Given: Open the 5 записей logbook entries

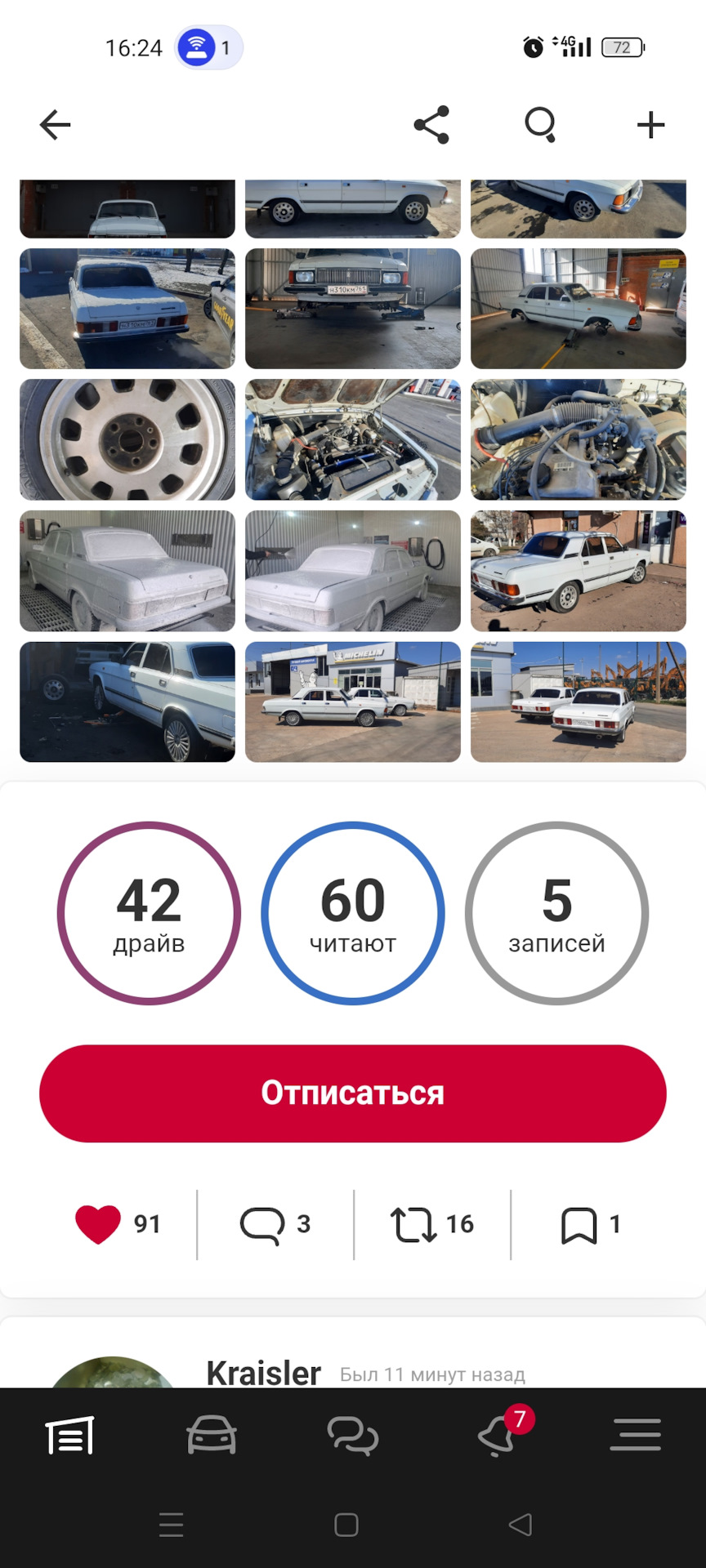Looking at the screenshot, I should [x=556, y=913].
